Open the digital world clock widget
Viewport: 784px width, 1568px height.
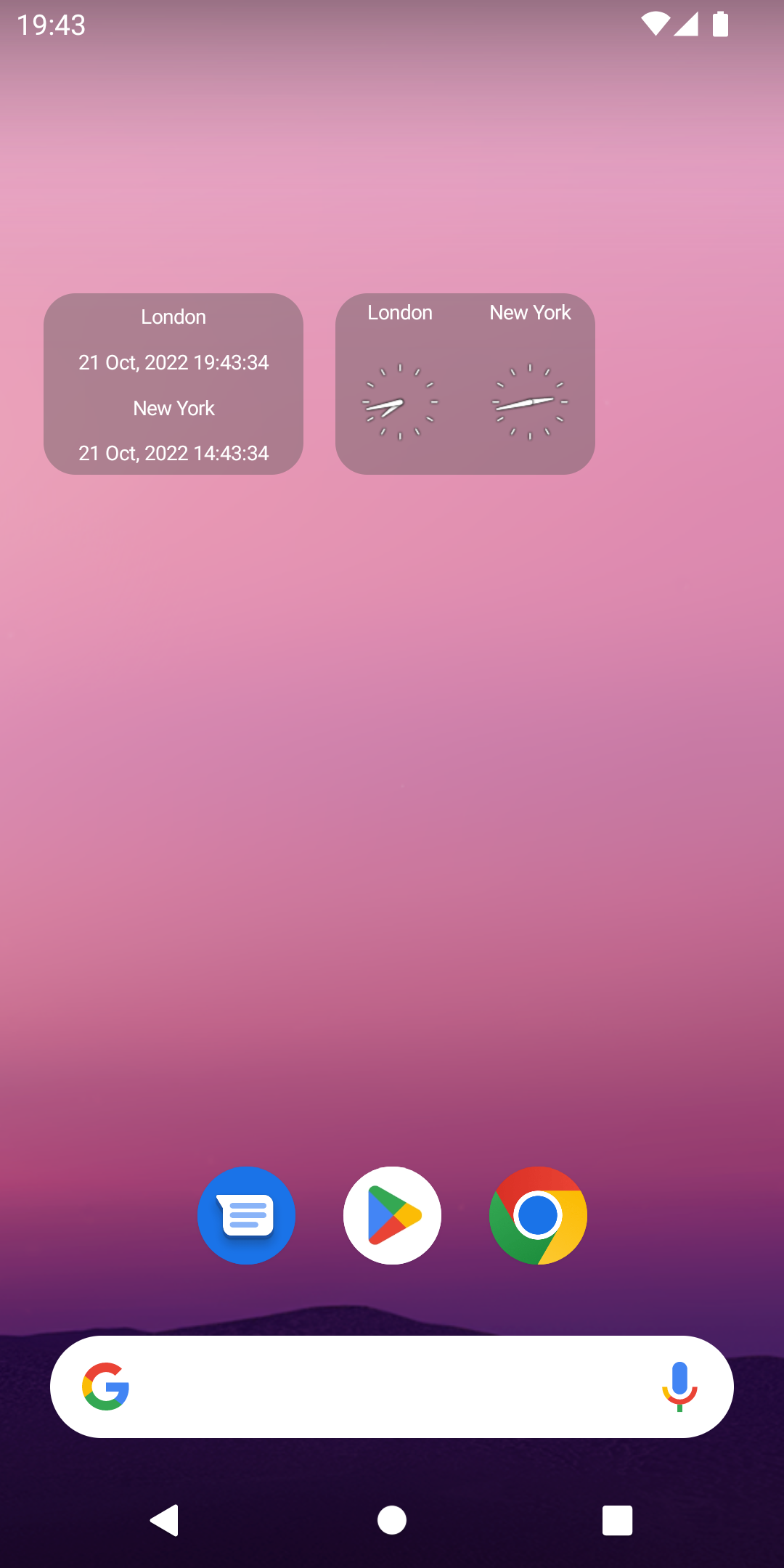(x=173, y=384)
